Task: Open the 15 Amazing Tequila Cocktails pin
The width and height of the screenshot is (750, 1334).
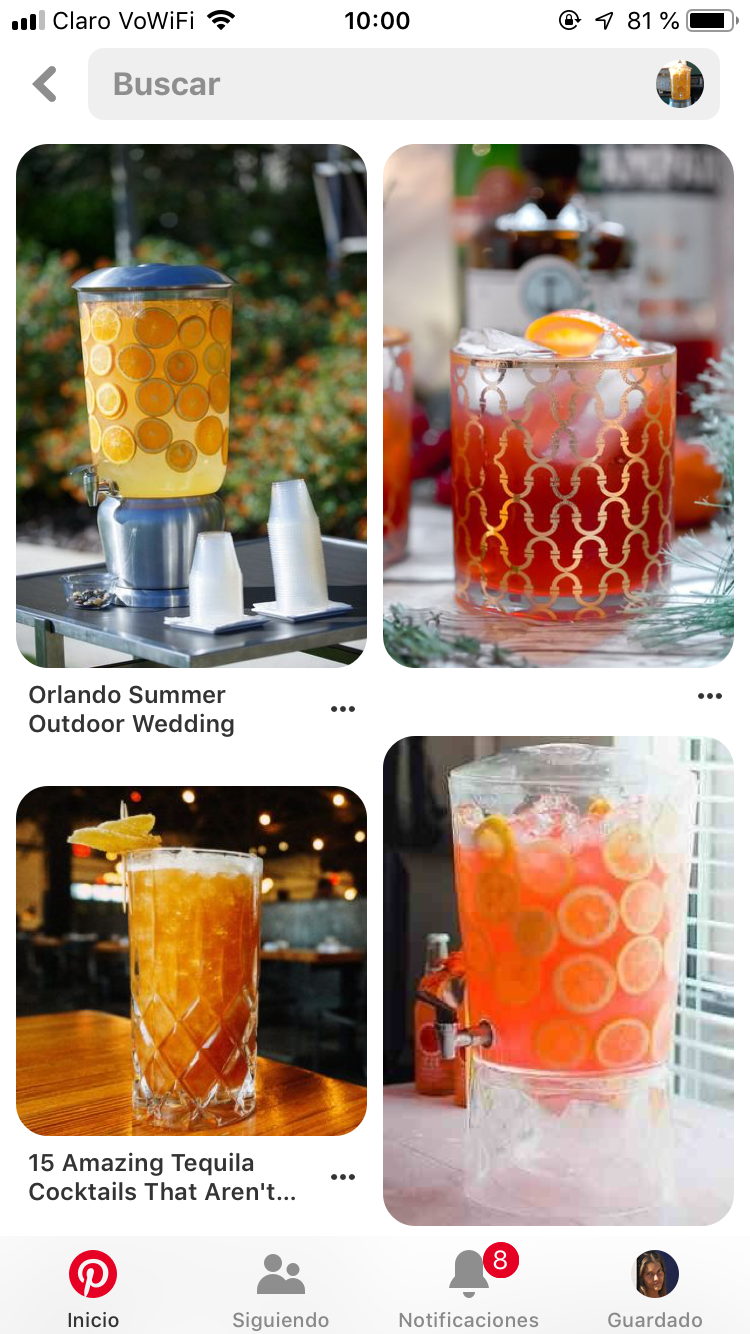Action: (x=191, y=960)
